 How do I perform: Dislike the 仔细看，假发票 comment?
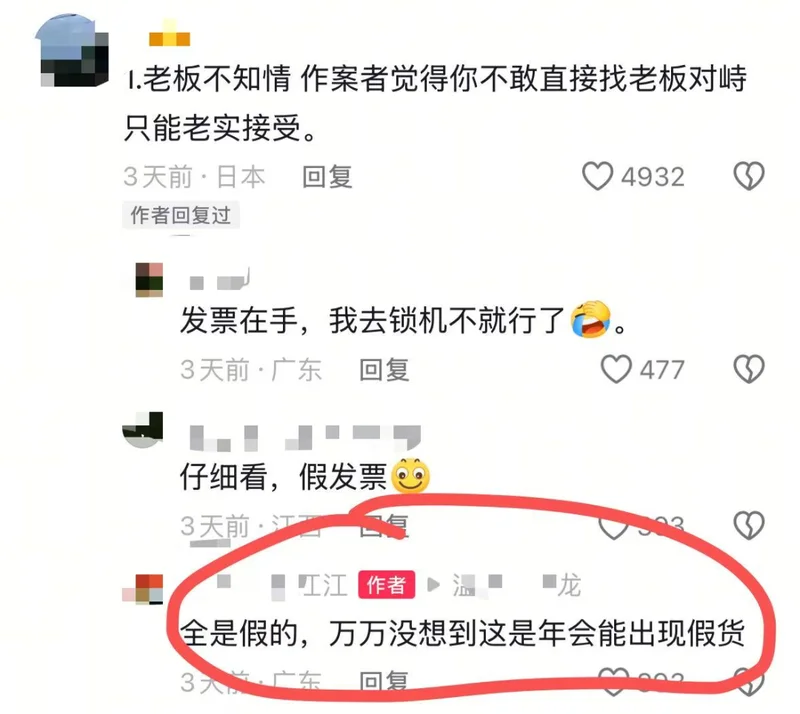(749, 523)
